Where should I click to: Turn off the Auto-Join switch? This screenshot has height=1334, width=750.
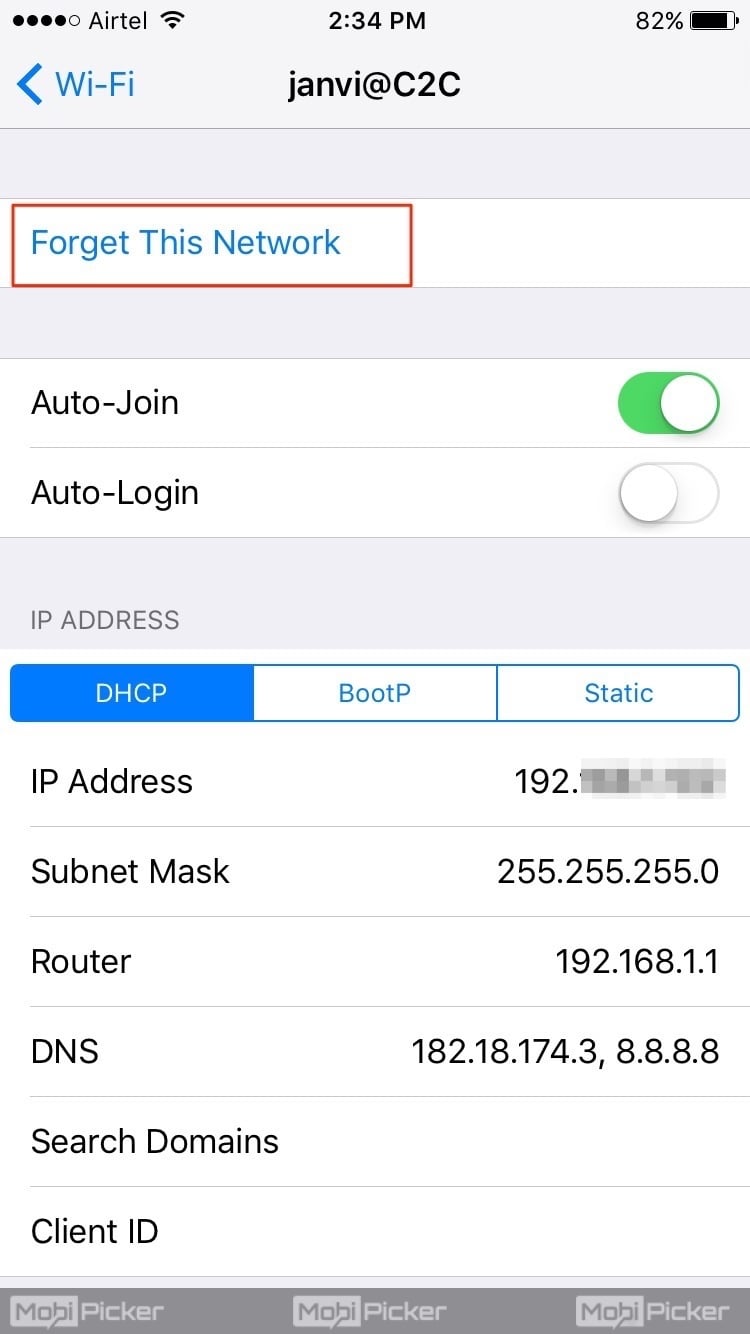coord(668,402)
